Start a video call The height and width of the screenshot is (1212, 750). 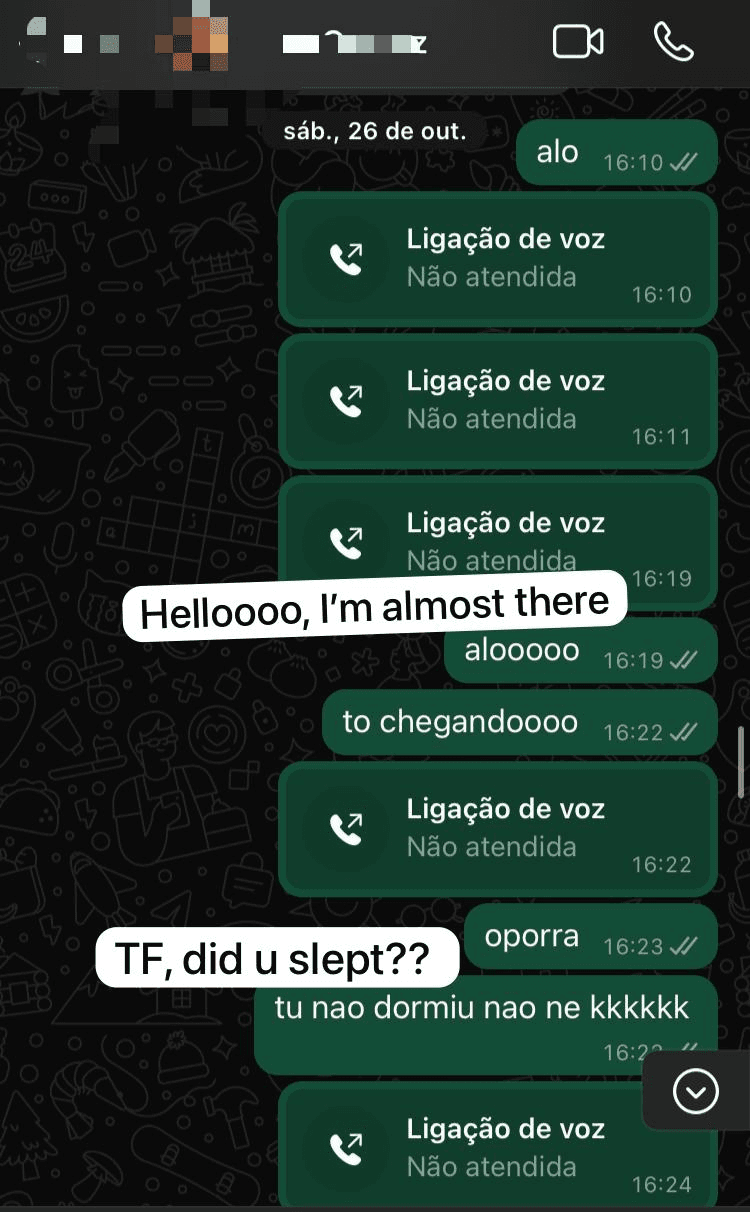pyautogui.click(x=578, y=42)
